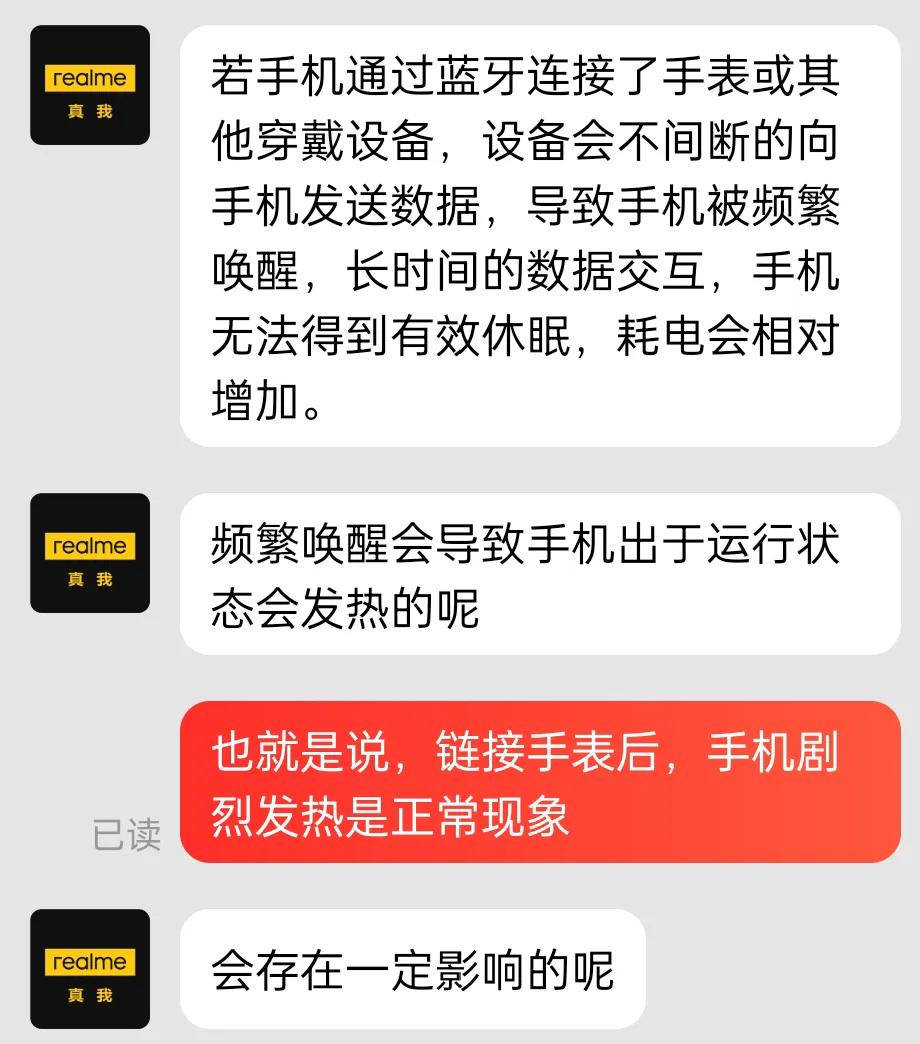Click the top realme avatar icon
Screen dimensions: 920x1044
[90, 87]
